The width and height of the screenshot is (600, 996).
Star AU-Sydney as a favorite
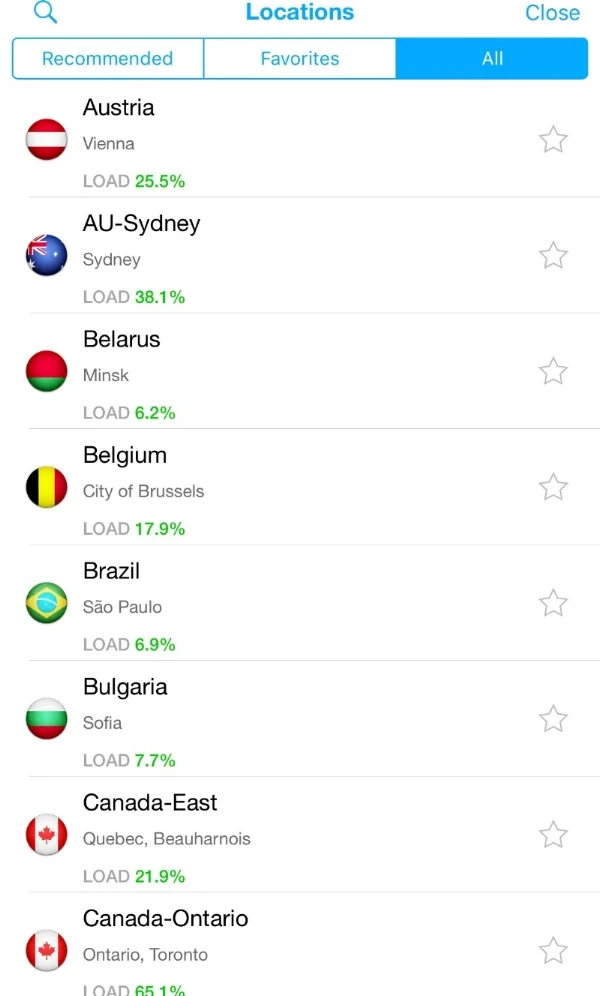point(553,256)
